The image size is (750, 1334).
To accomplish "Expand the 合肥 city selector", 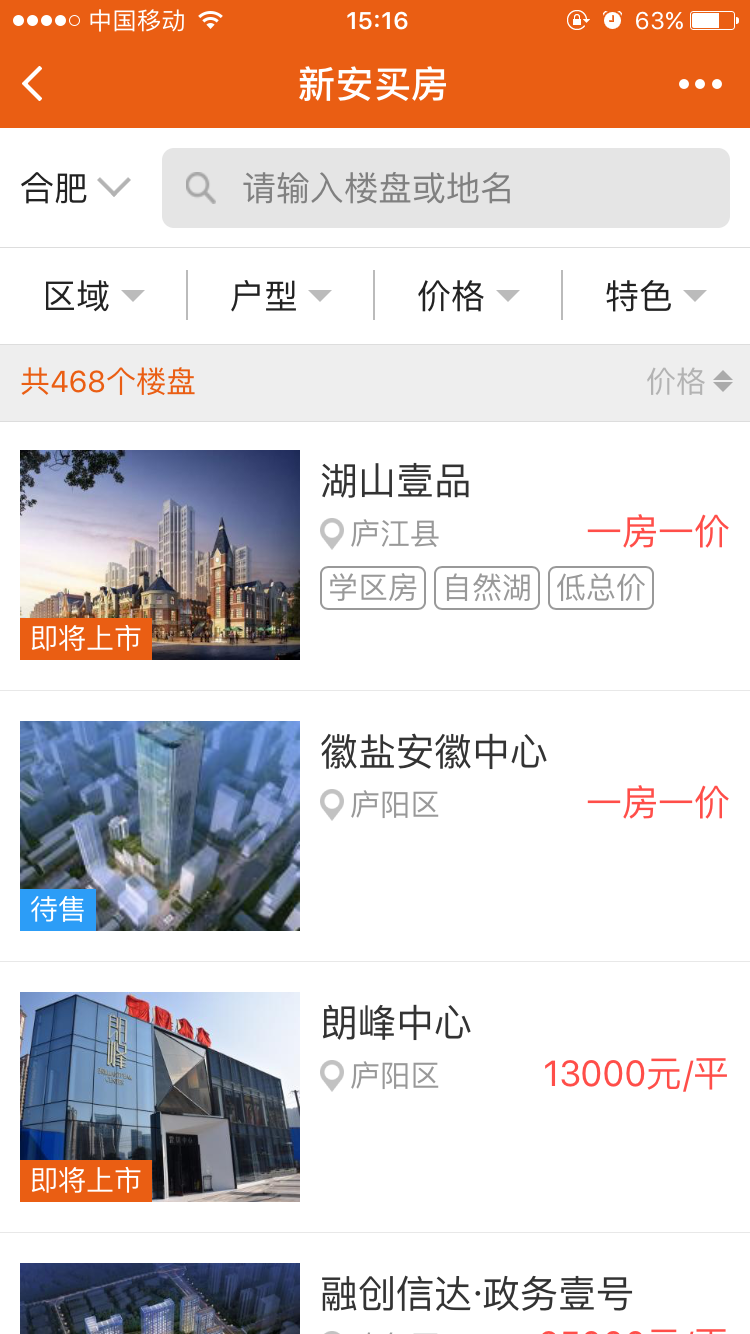I will tap(76, 188).
